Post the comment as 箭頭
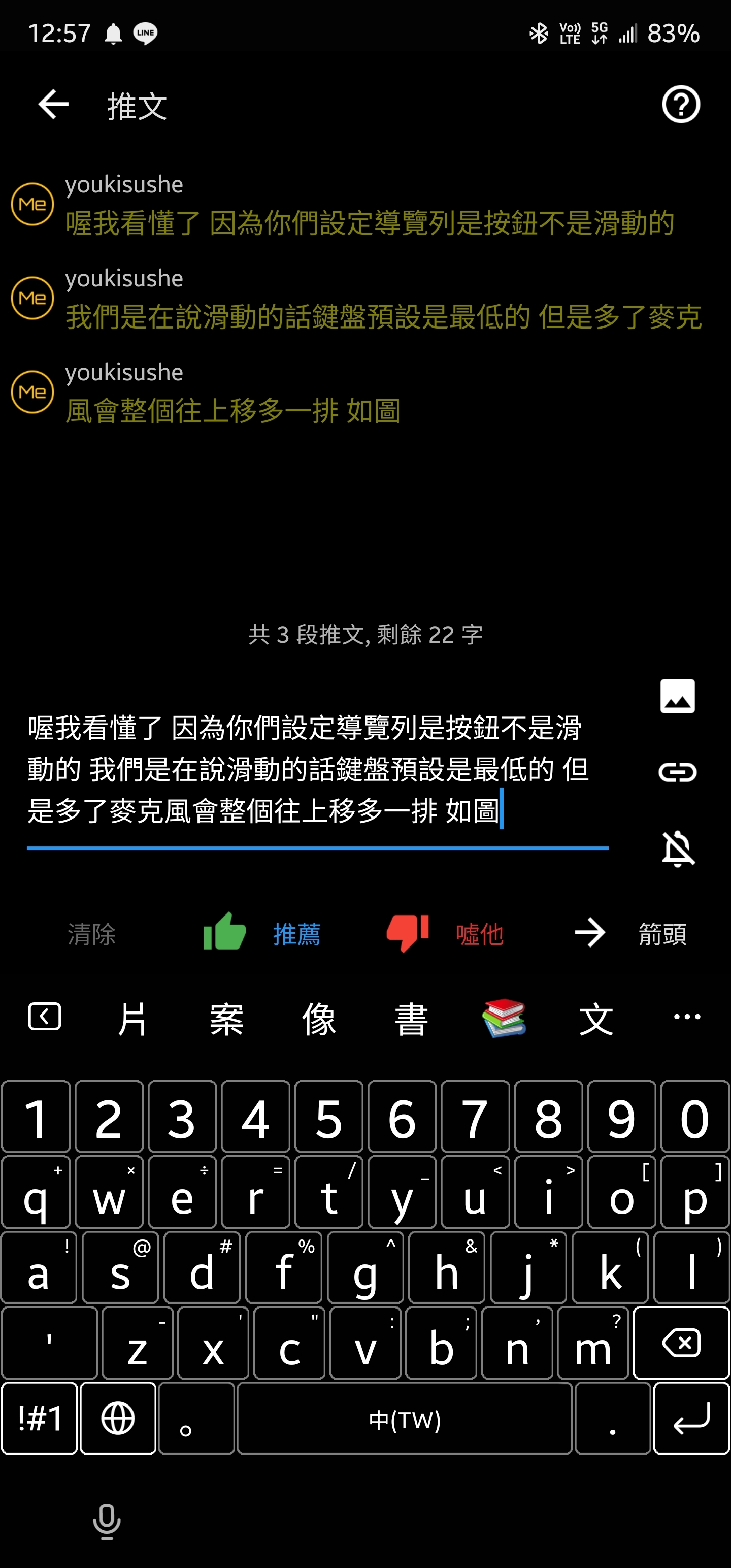The image size is (731, 1568). pyautogui.click(x=630, y=932)
